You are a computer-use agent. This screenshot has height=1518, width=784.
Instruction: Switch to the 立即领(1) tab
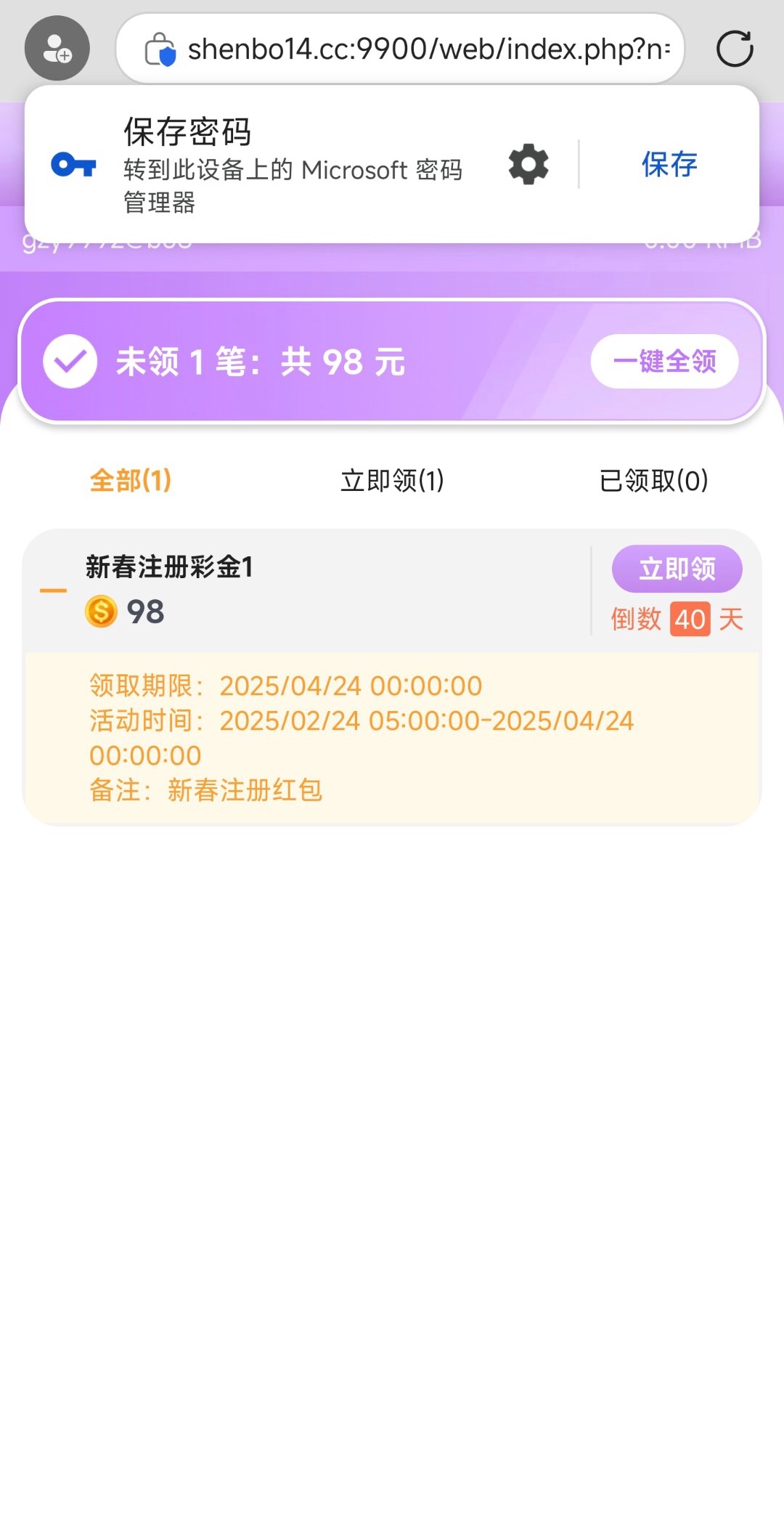393,480
